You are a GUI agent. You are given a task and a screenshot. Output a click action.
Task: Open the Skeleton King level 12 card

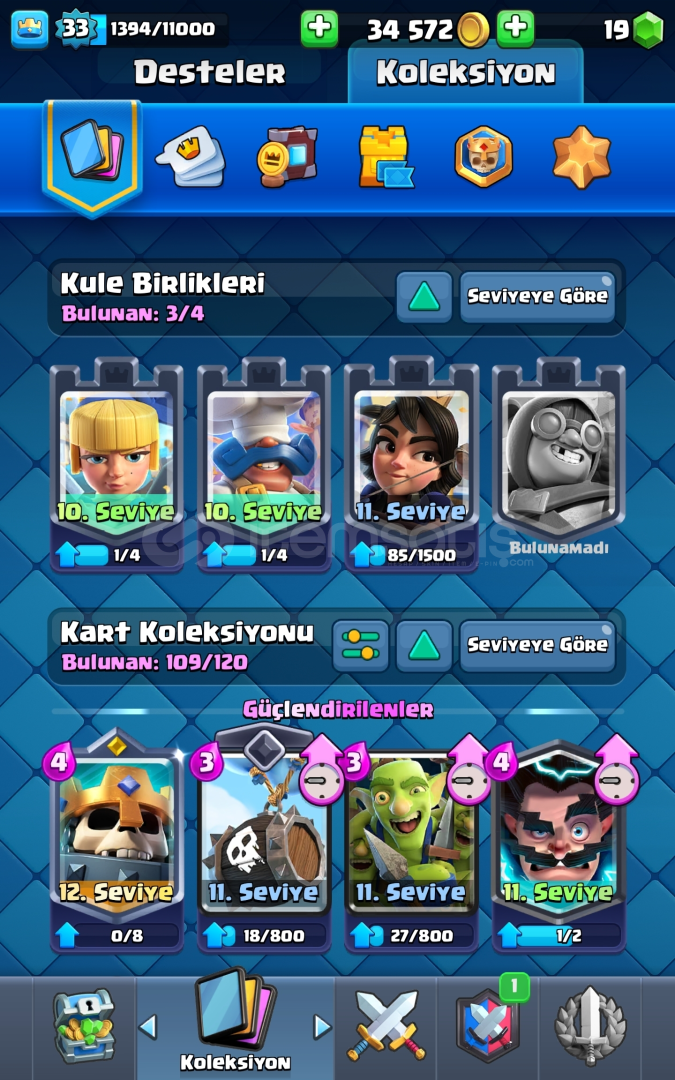tap(116, 844)
